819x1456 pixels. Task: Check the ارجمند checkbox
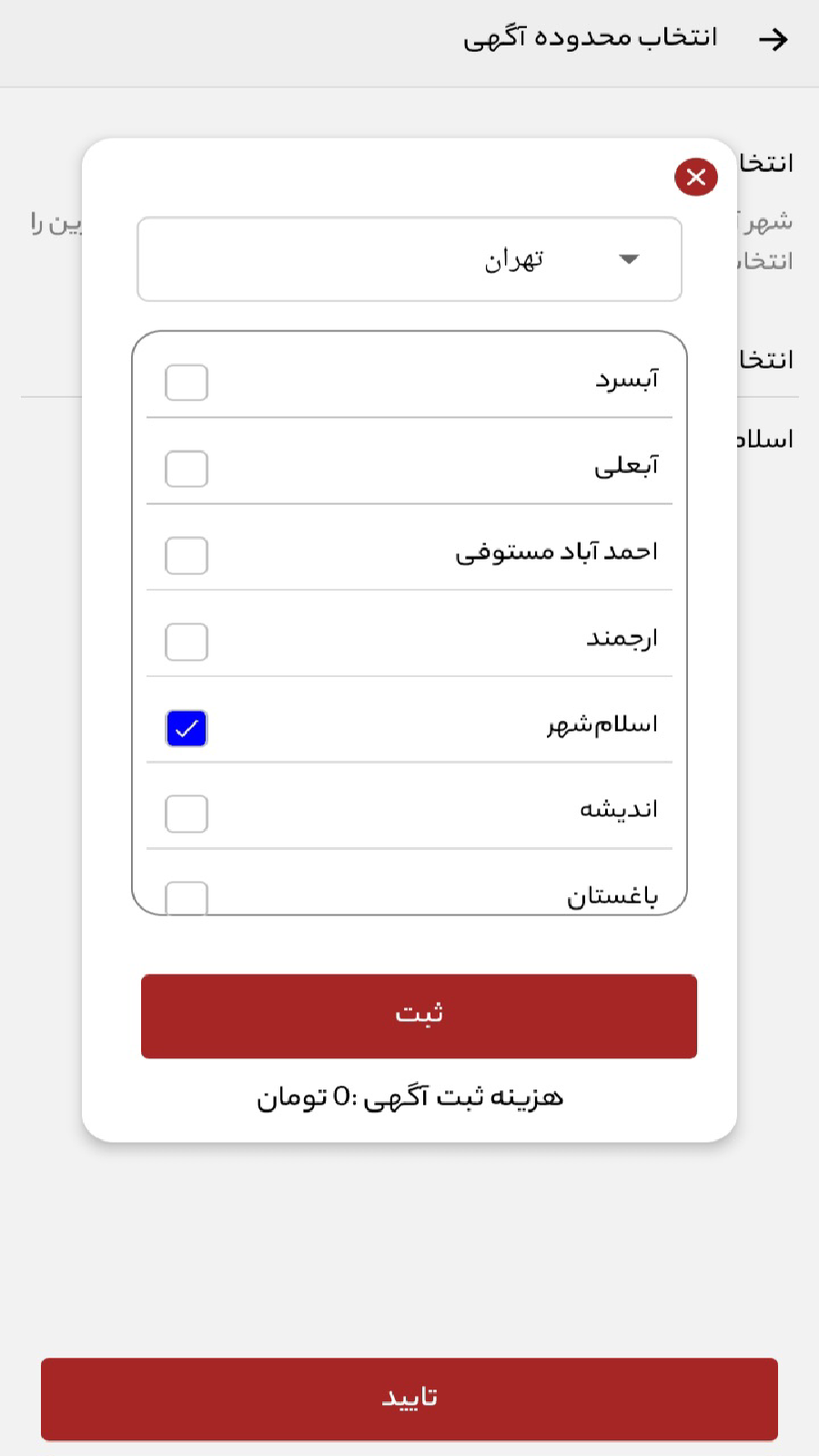[186, 642]
